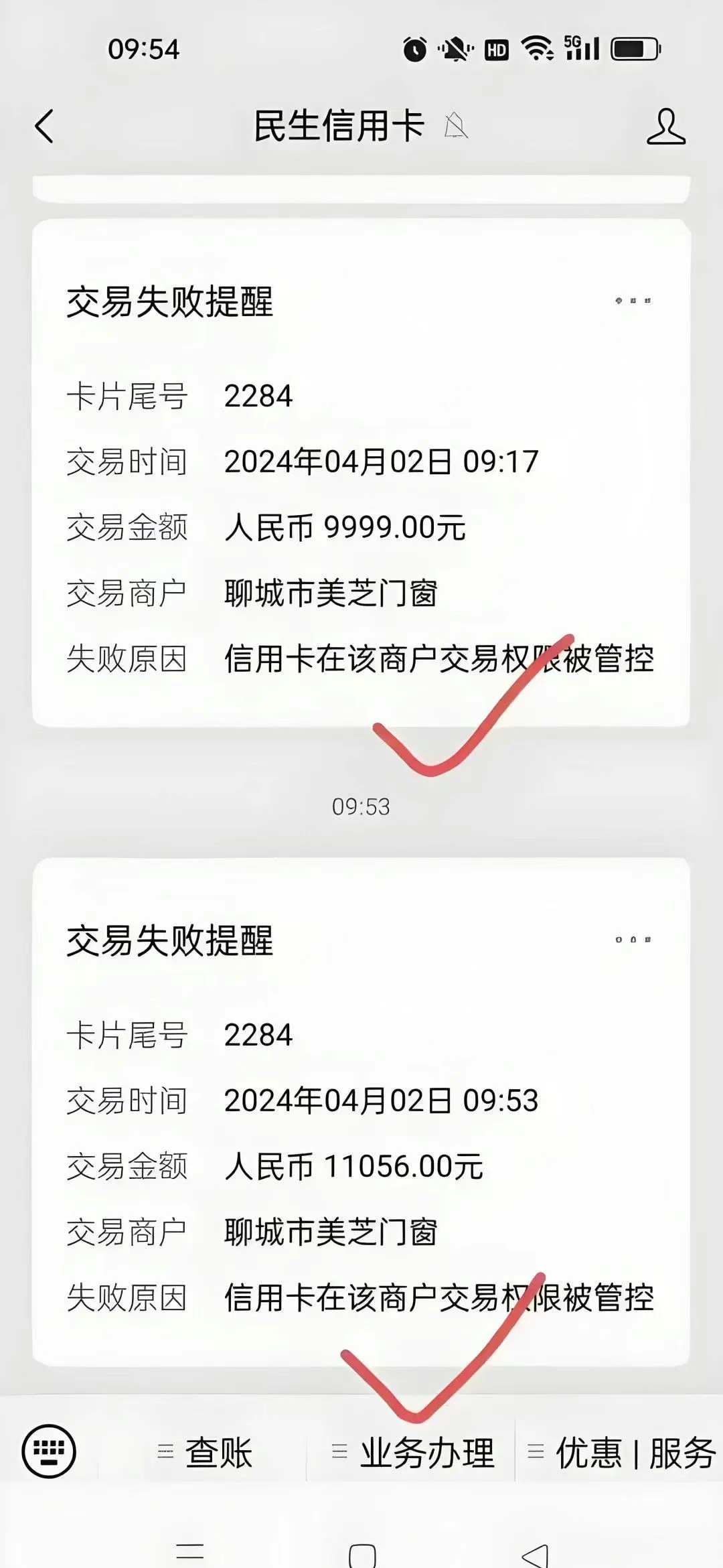The image size is (723, 1568).
Task: Open the 业务办理 menu
Action: tap(412, 1453)
